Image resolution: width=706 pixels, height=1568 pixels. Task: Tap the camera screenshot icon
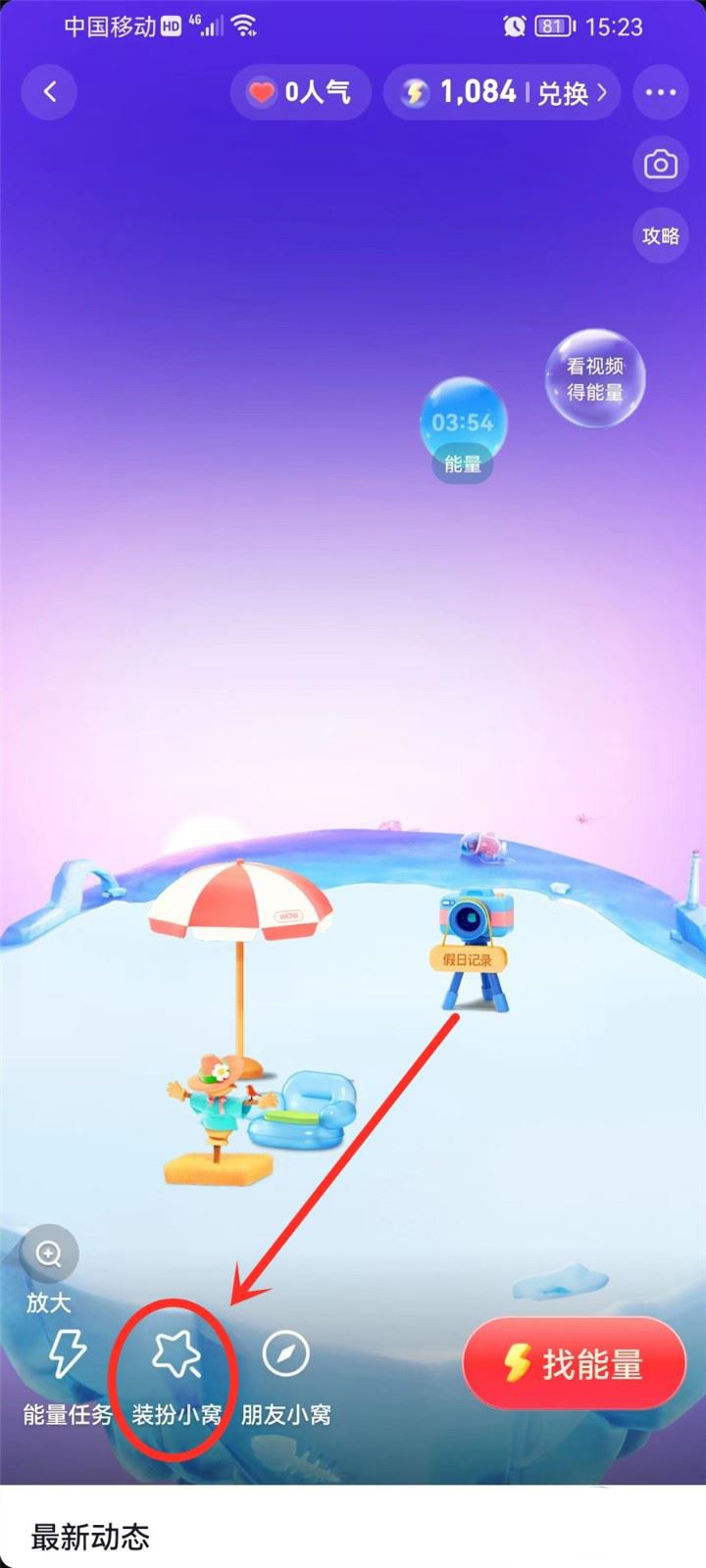click(660, 165)
